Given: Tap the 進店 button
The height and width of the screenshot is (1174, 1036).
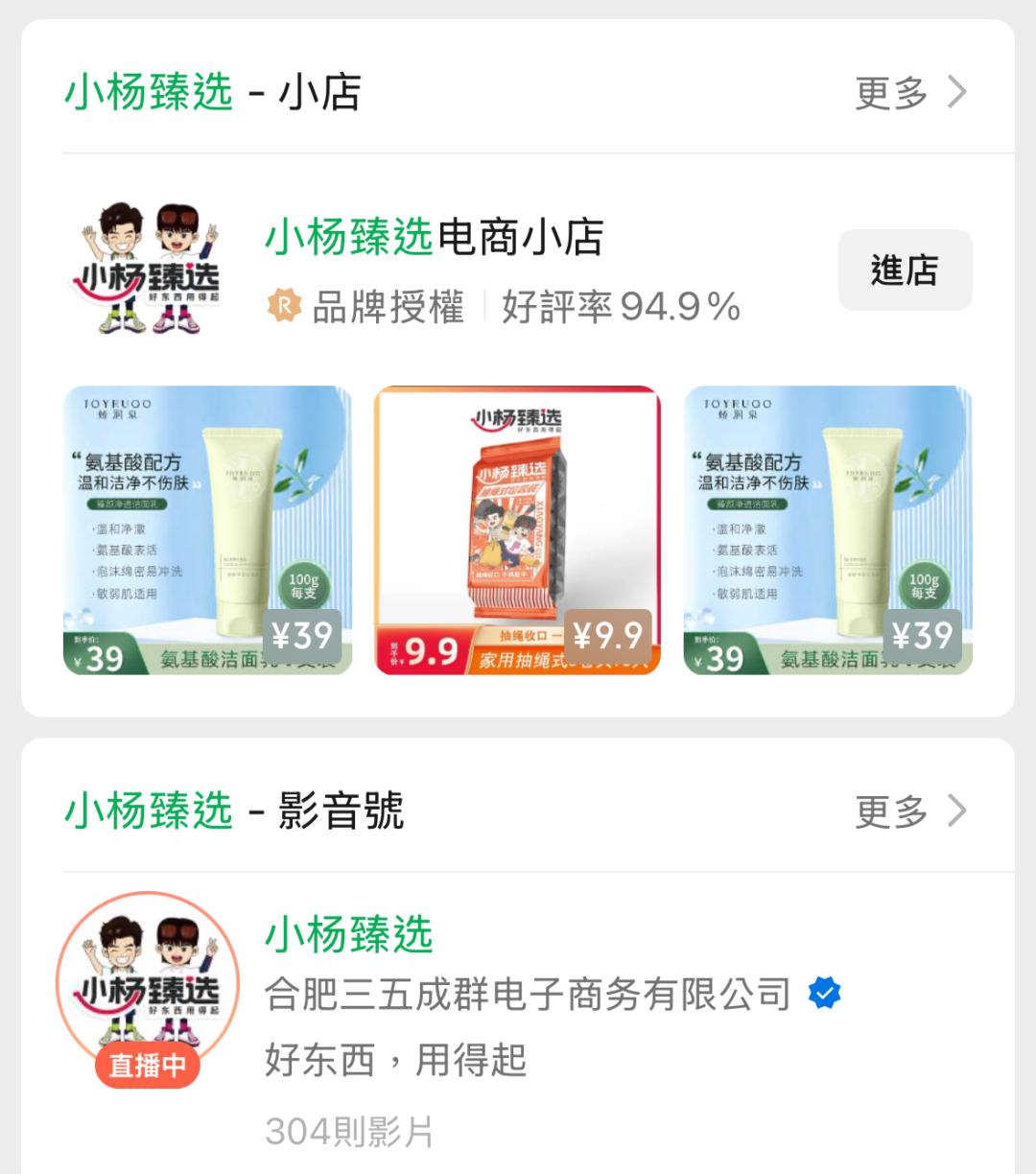Looking at the screenshot, I should pyautogui.click(x=905, y=270).
